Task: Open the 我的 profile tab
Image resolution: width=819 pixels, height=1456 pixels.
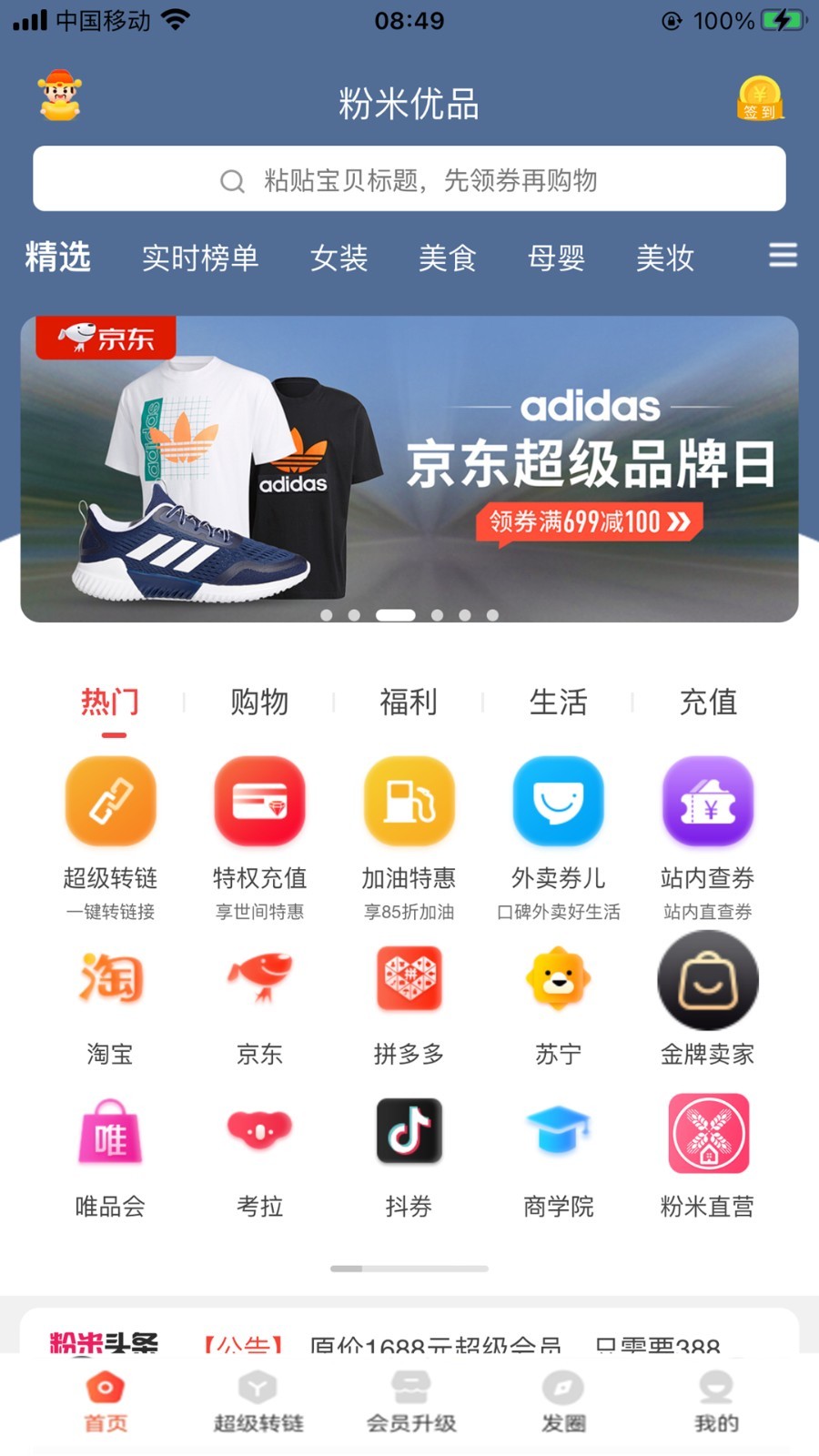Action: (716, 1401)
